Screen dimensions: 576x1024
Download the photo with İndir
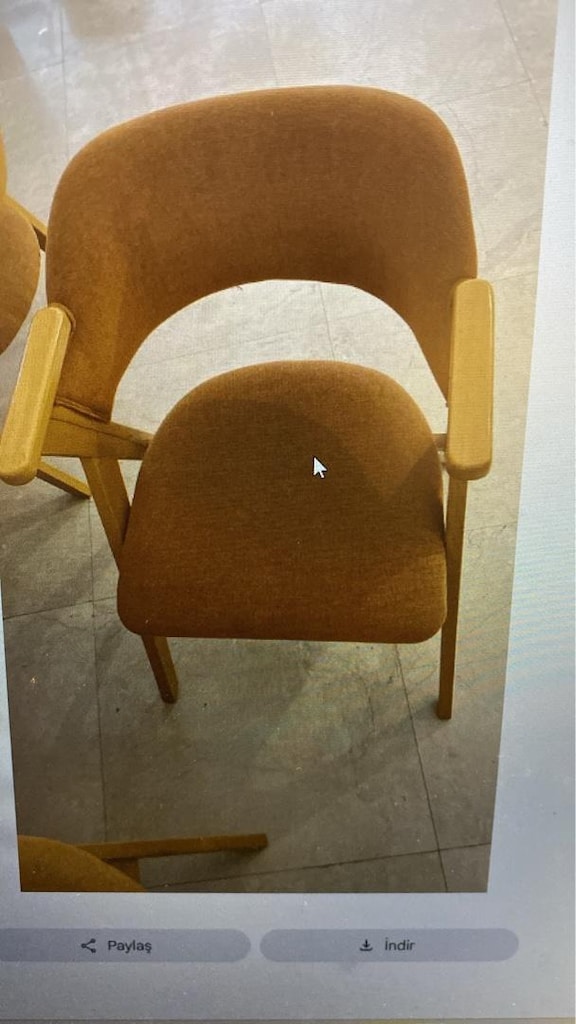(389, 945)
